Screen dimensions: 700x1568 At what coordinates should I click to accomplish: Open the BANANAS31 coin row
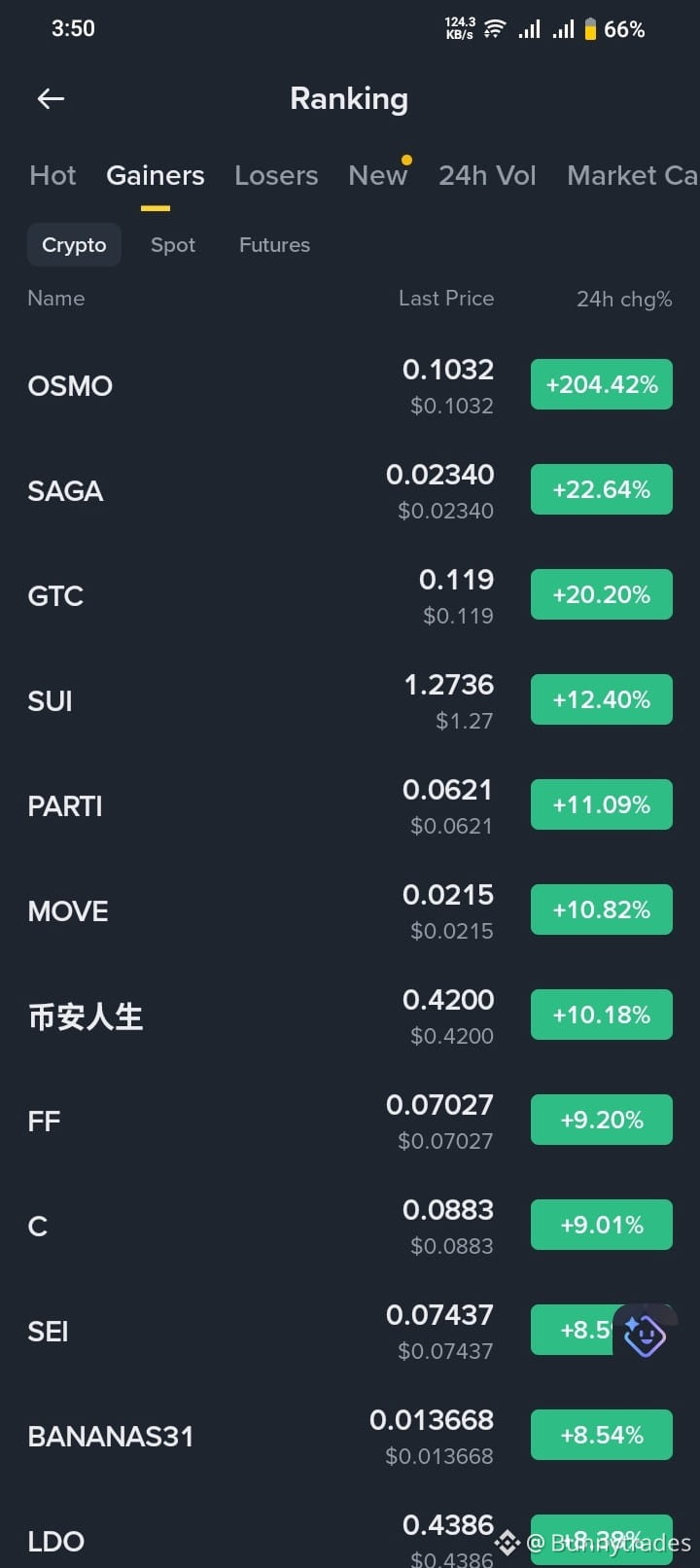click(x=350, y=1436)
